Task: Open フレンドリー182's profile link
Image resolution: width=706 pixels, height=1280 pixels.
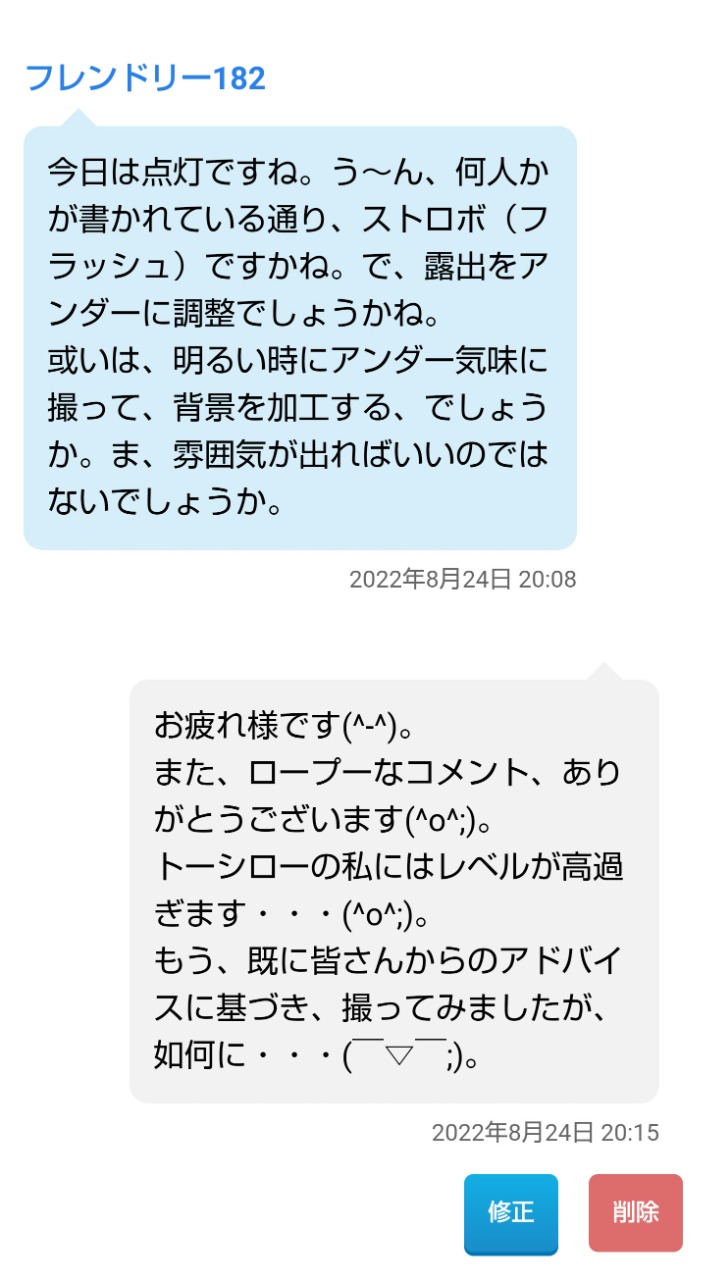Action: (145, 78)
